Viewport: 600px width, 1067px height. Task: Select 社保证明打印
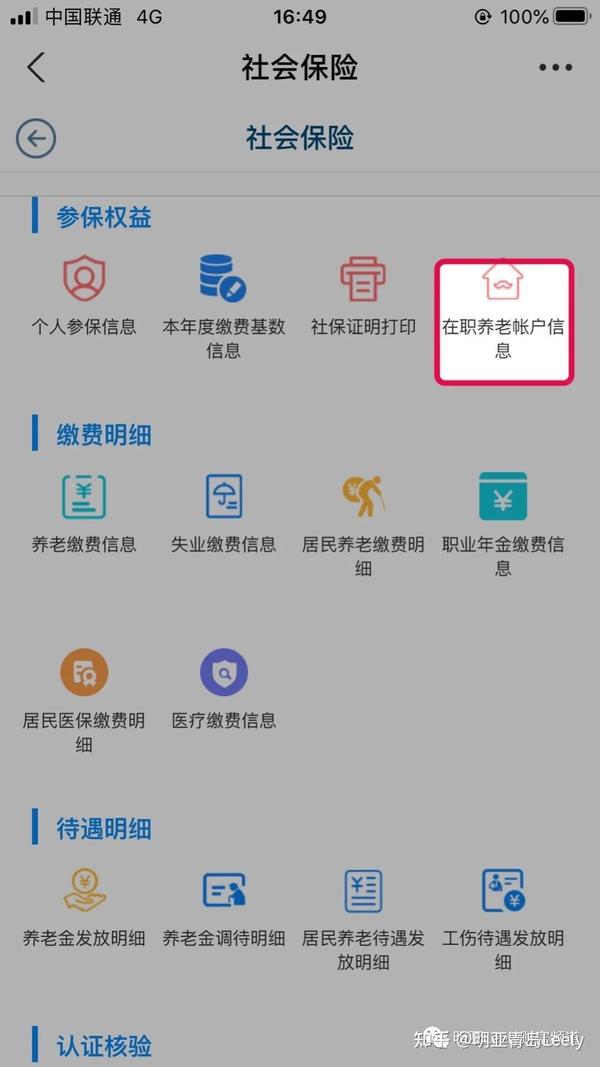pos(363,294)
